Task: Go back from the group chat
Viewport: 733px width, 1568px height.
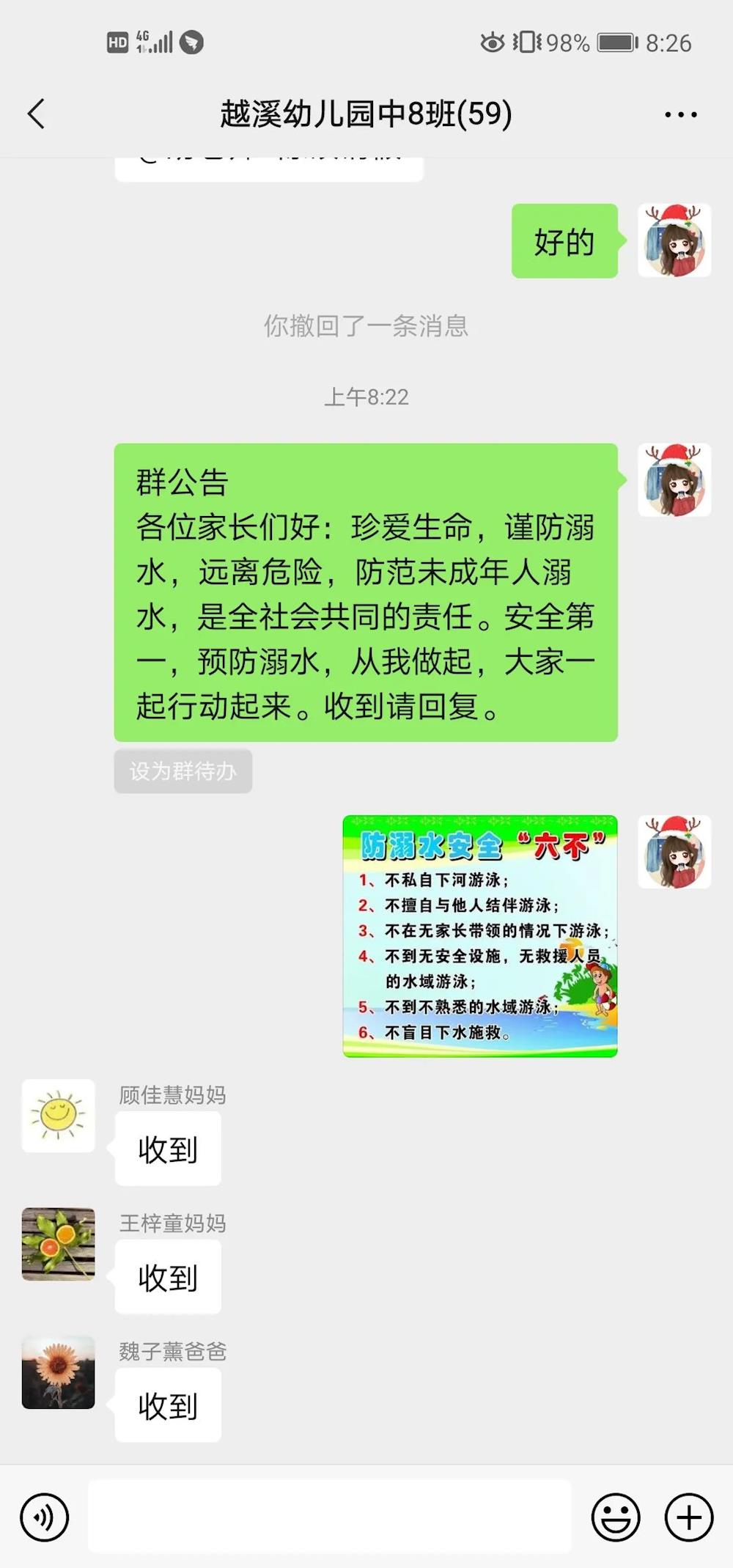Action: point(37,114)
